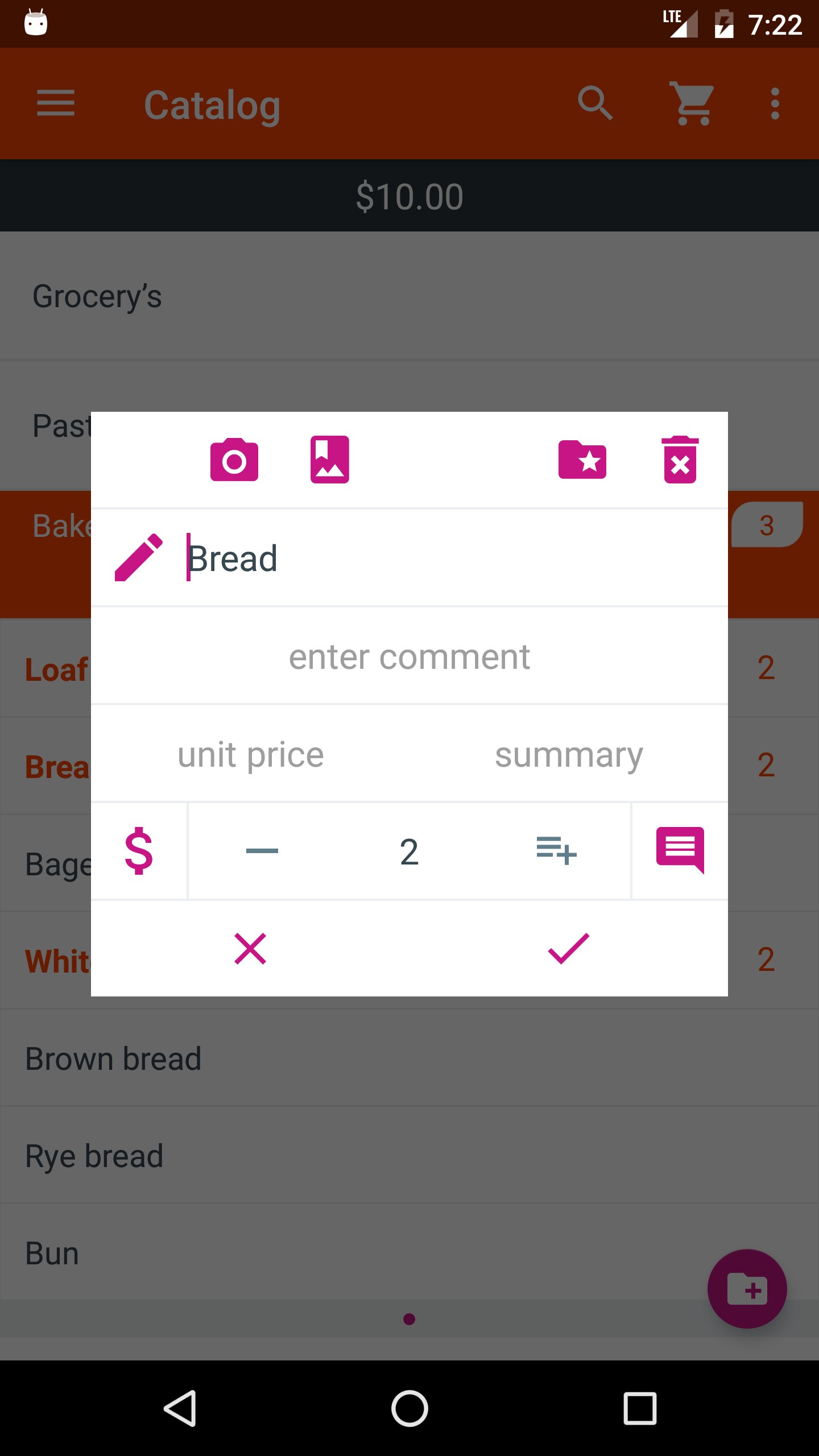
Task: Cancel the dialog with the X
Action: point(250,949)
